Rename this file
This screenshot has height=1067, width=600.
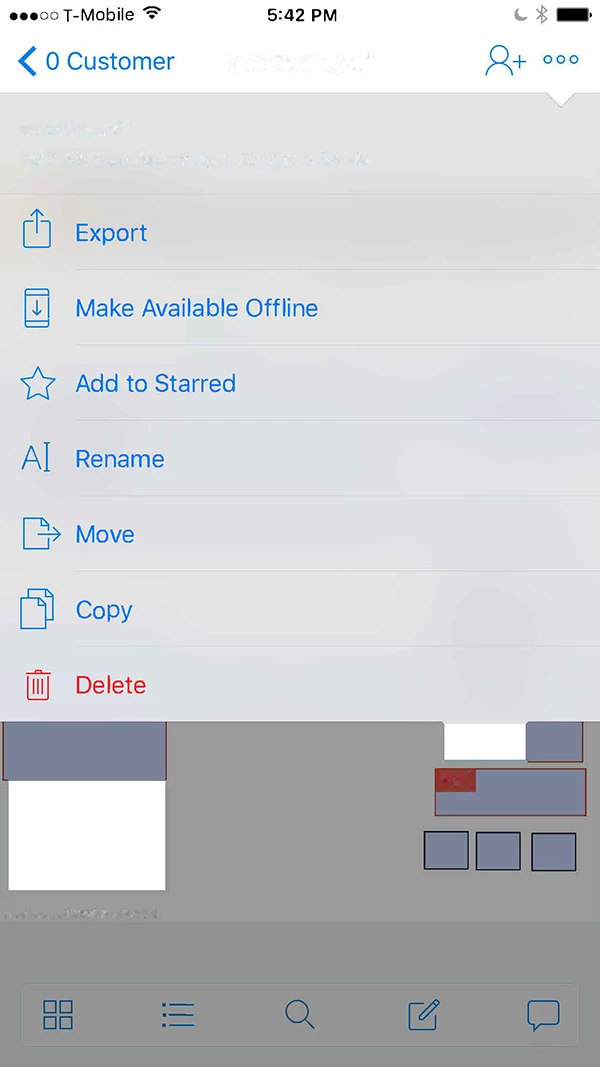click(x=119, y=459)
